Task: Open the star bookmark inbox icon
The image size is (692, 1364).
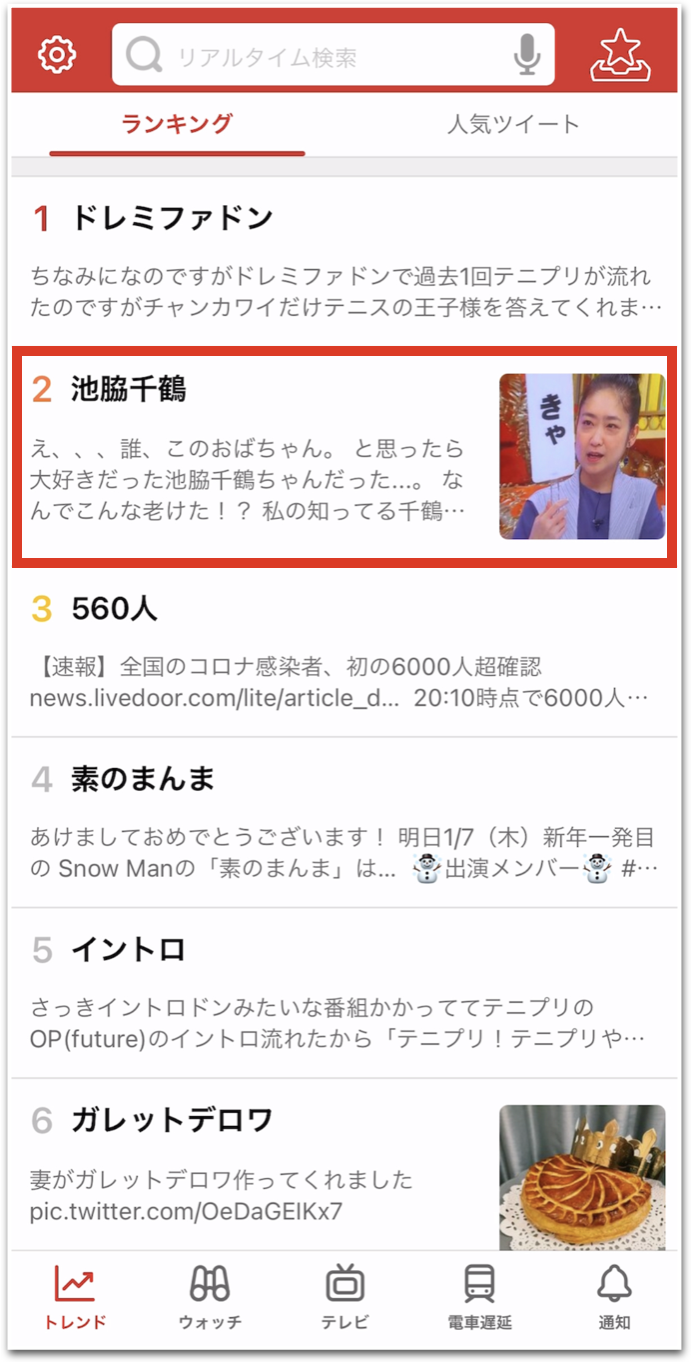Action: pyautogui.click(x=620, y=55)
